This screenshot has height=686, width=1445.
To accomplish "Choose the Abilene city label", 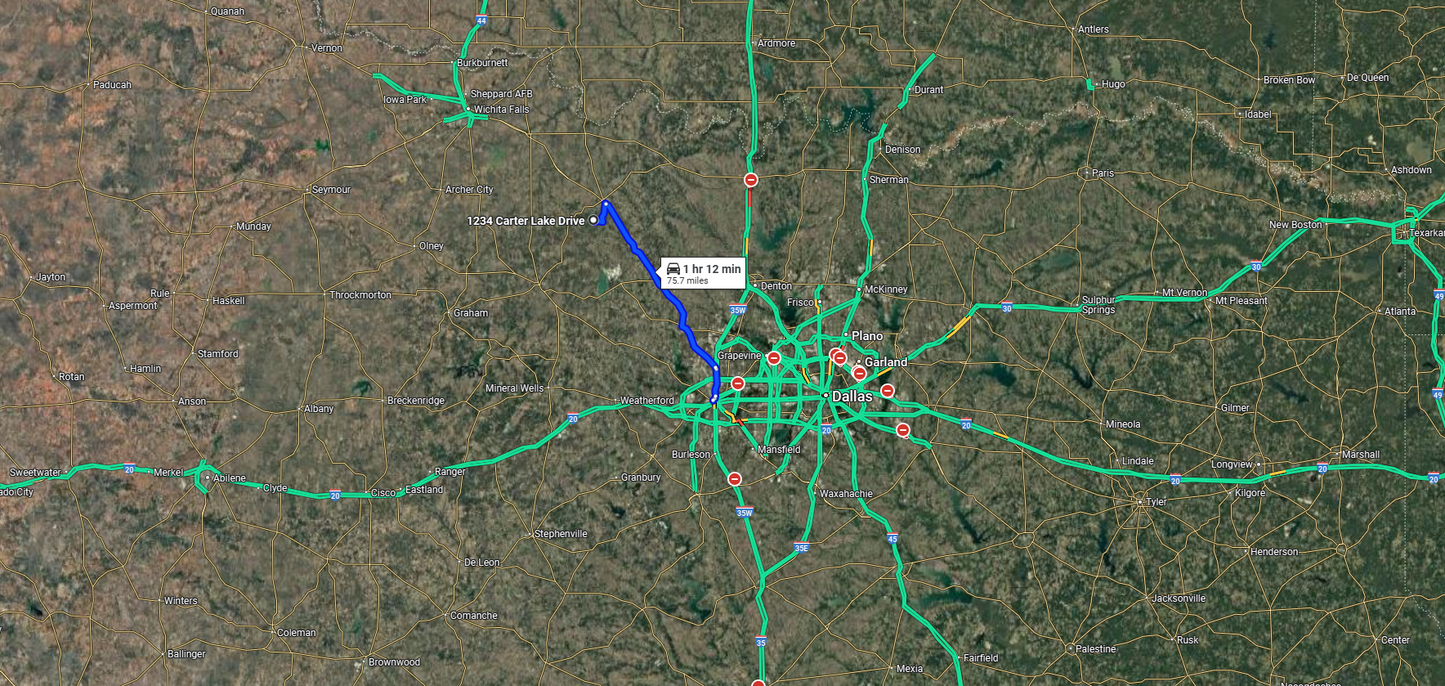I will [229, 478].
